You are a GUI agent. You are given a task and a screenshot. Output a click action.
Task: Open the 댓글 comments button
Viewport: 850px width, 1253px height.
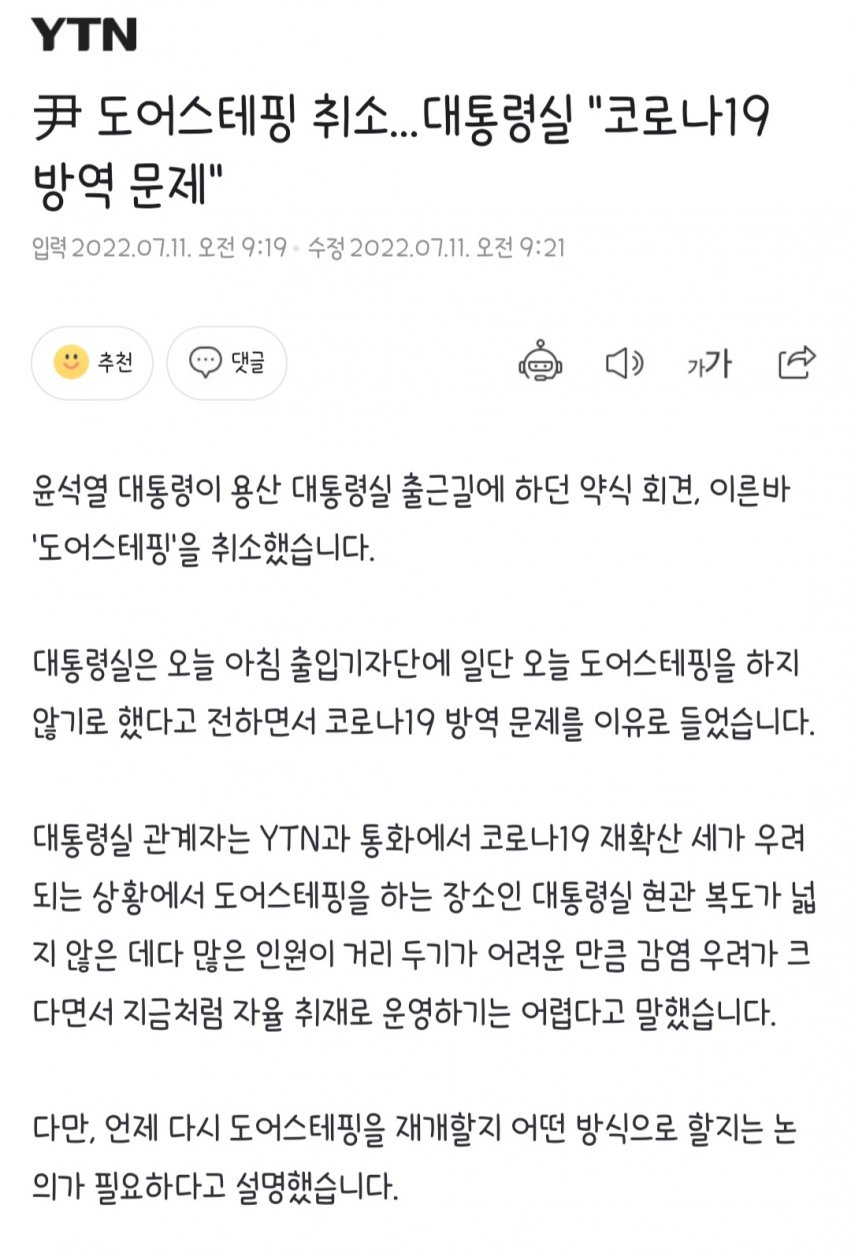[x=227, y=363]
